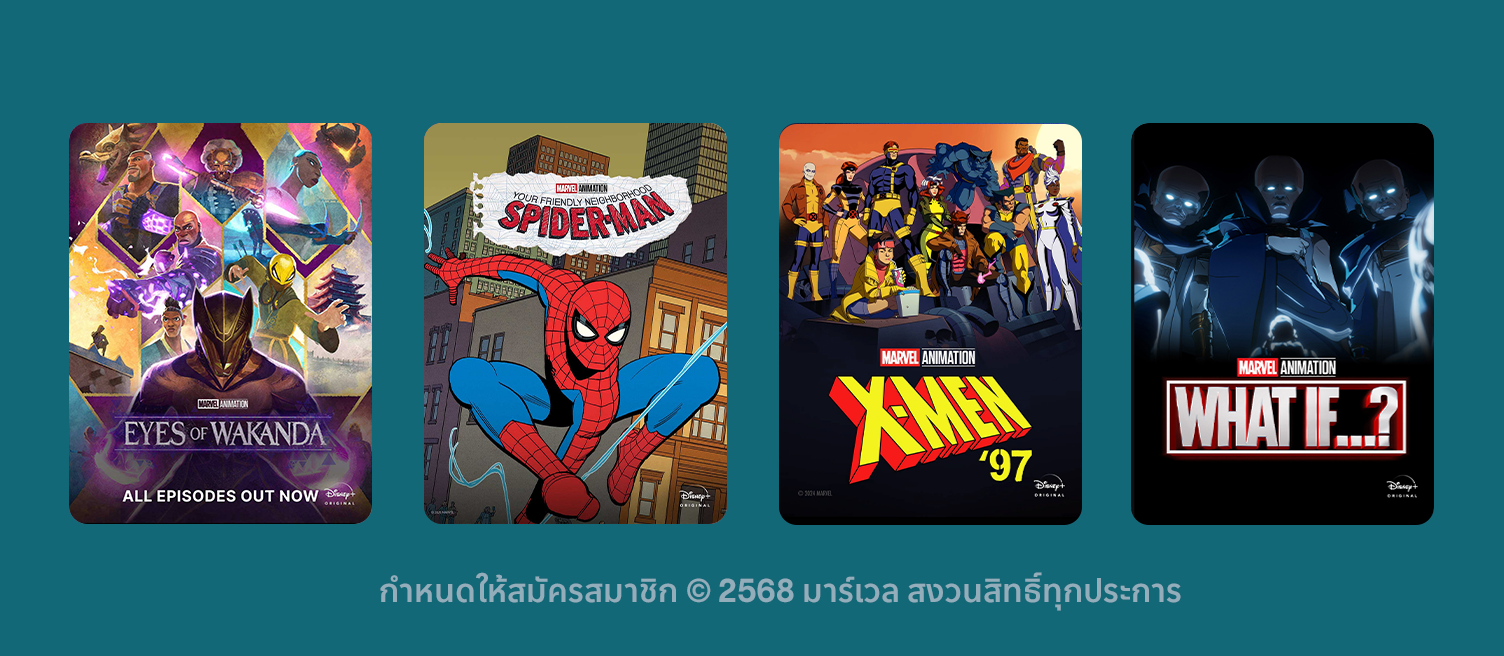Open the Eyes of Wakanda poster
This screenshot has width=1504, height=656.
(x=220, y=323)
